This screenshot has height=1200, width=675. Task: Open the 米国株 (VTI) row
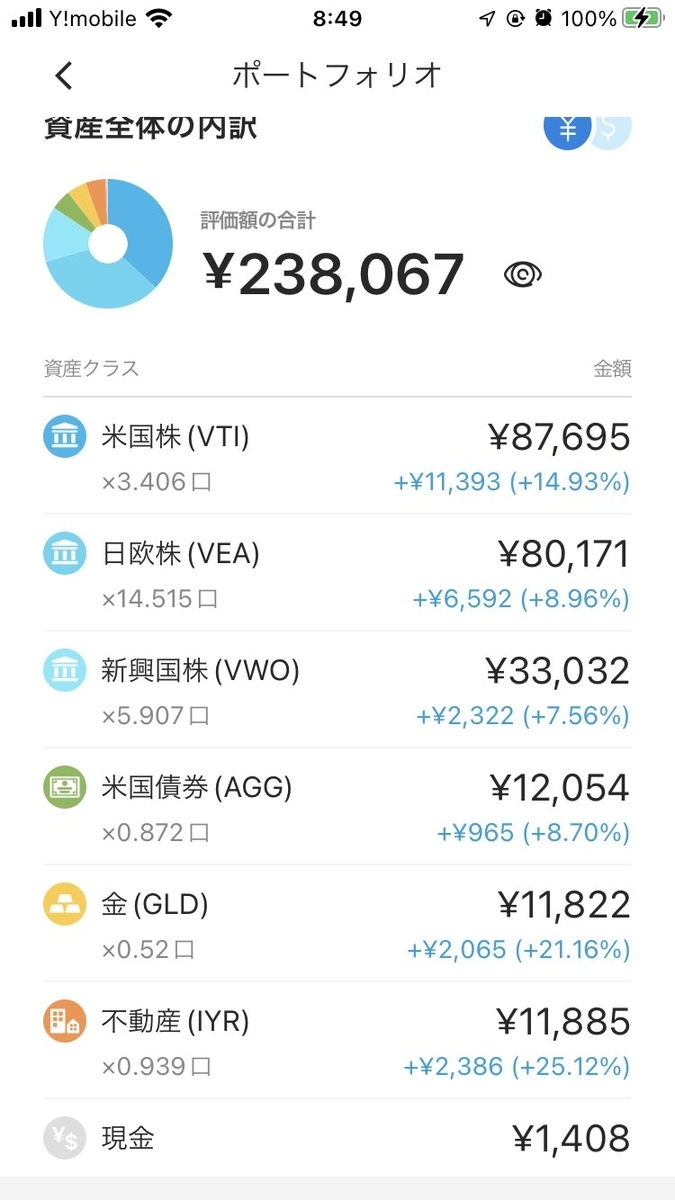(x=337, y=457)
